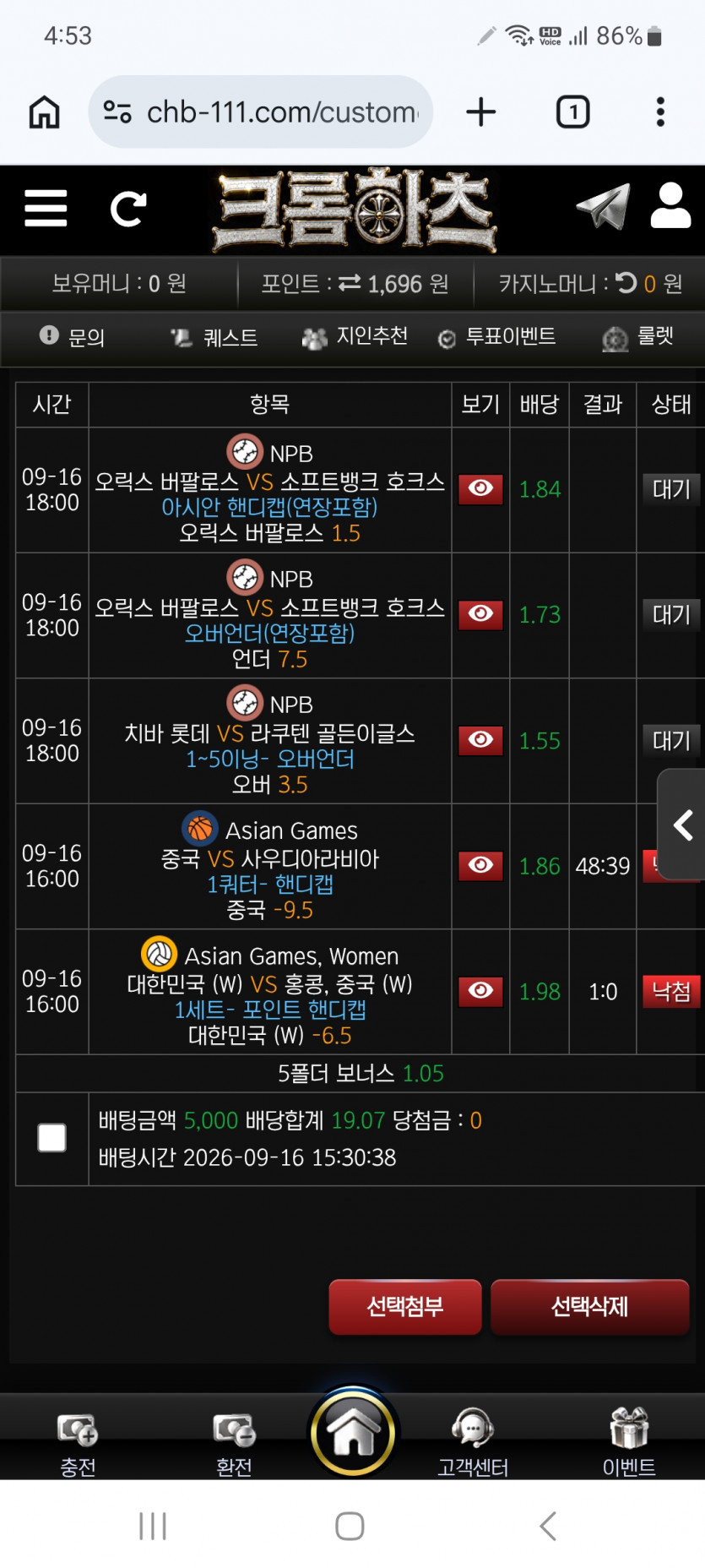Open the 룰렛 roulette page
The image size is (705, 1568).
[637, 337]
